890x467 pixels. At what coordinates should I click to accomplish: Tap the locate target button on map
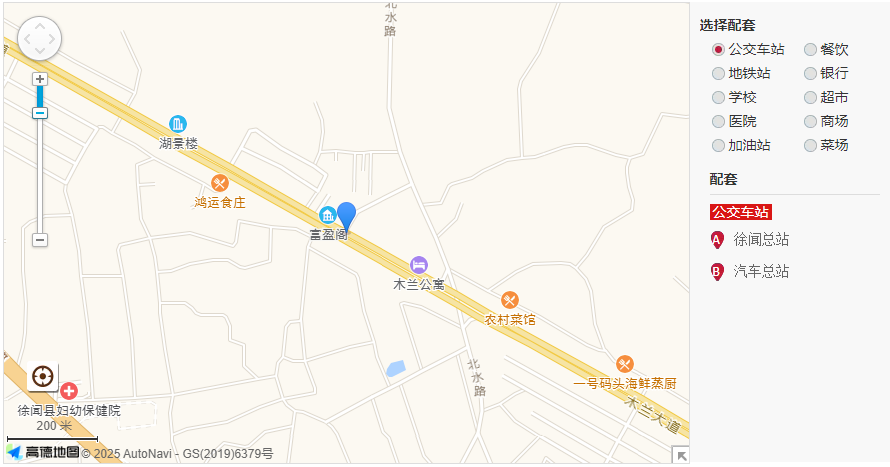[42, 376]
